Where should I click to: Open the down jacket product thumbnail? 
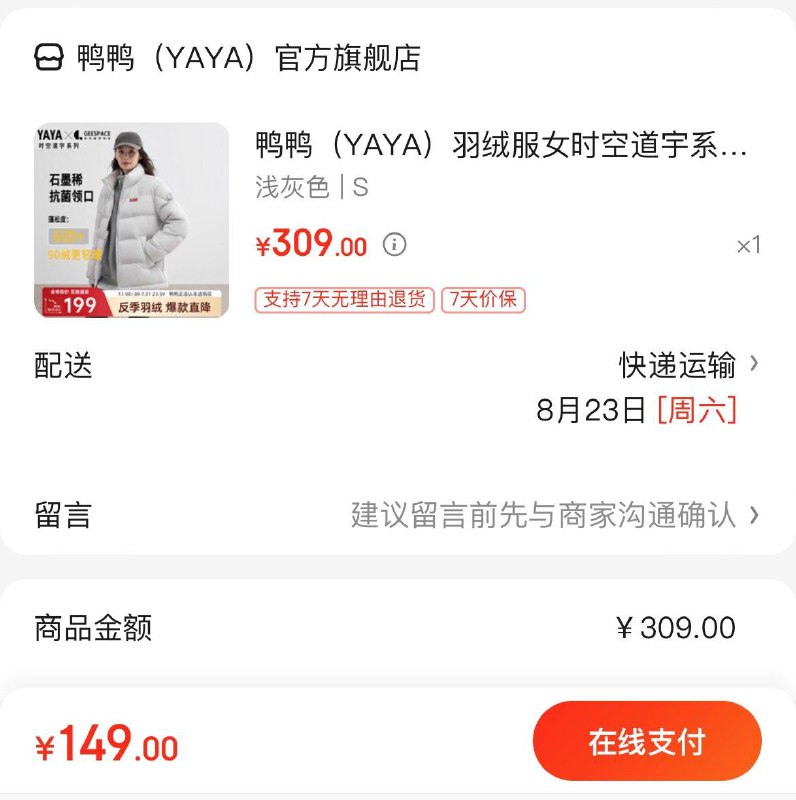[131, 220]
